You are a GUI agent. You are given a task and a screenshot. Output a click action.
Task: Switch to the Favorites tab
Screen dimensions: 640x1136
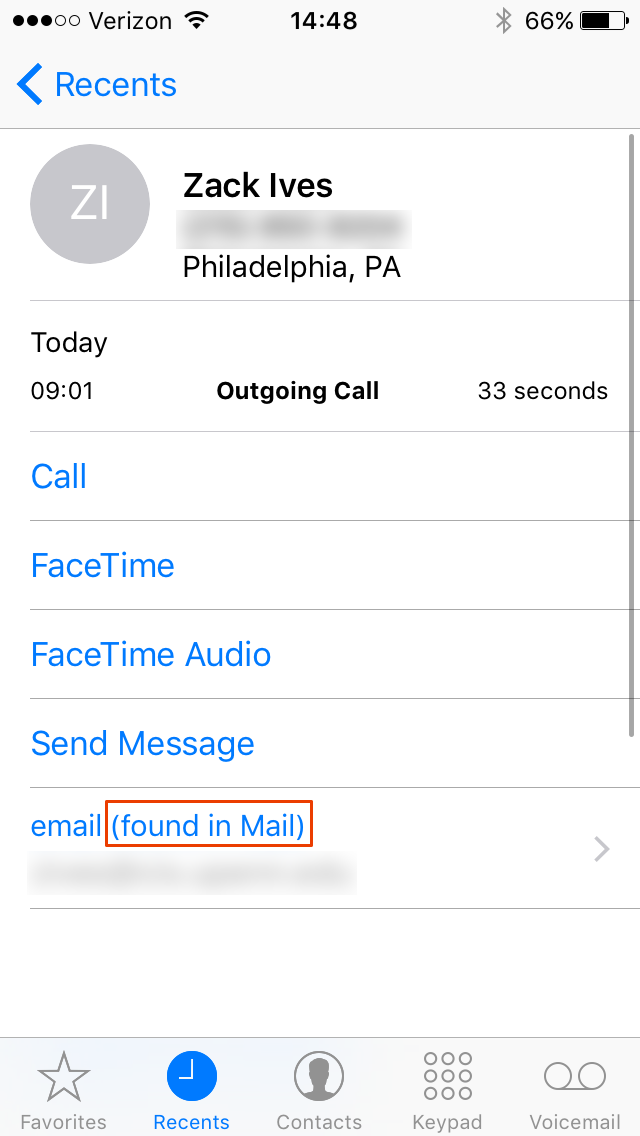tap(63, 1090)
